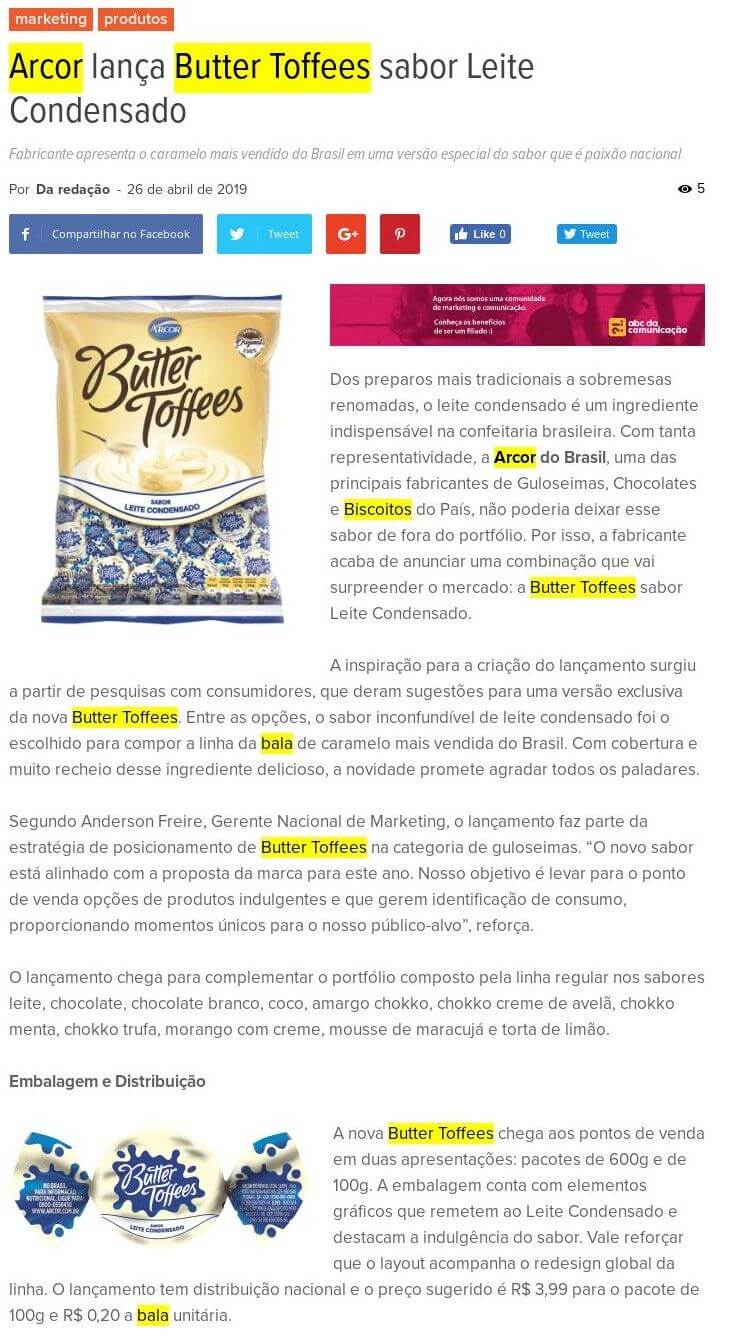
Task: Open author link Da redação
Action: point(73,189)
